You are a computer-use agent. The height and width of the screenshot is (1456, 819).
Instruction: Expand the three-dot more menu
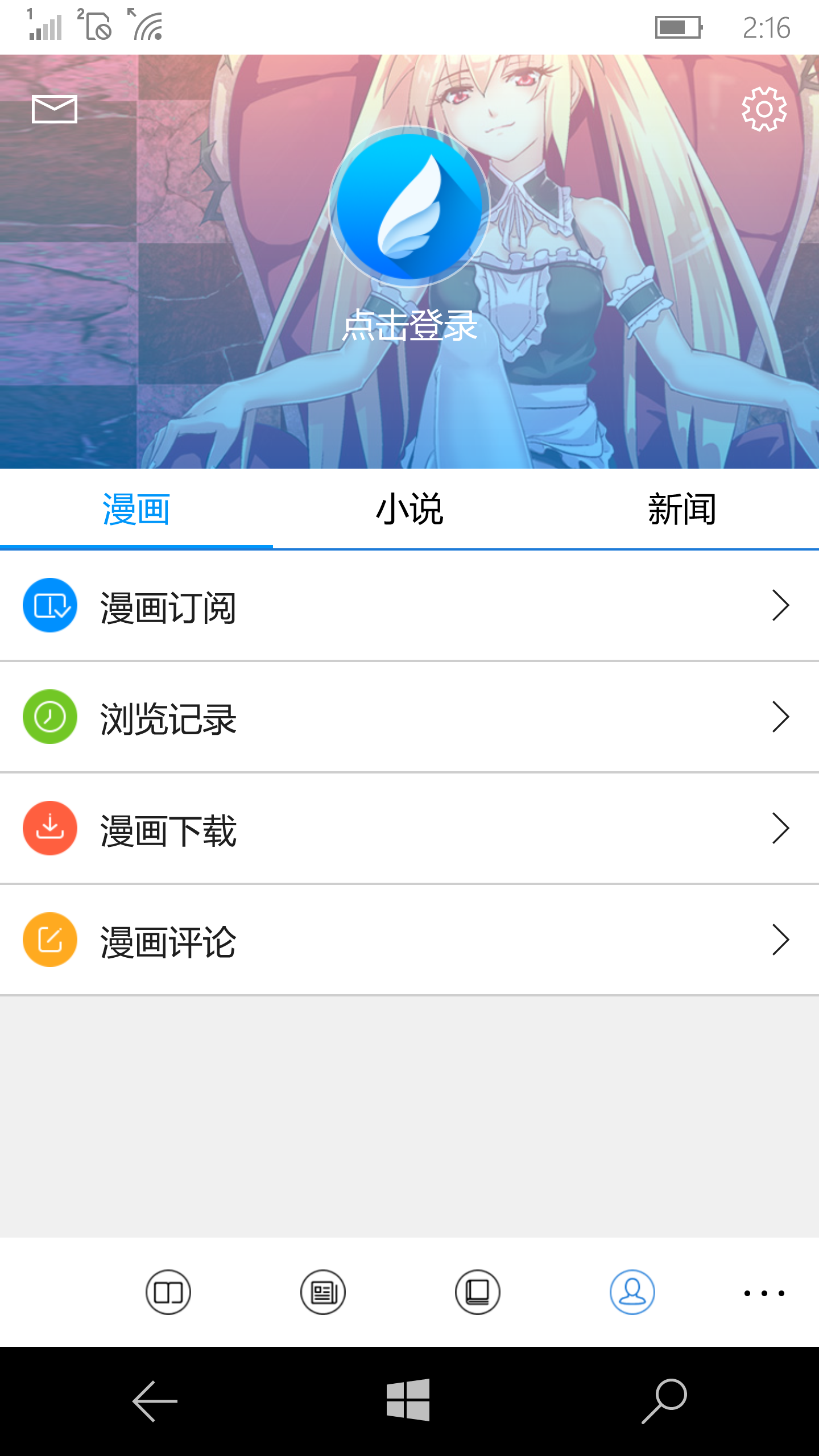[764, 1293]
